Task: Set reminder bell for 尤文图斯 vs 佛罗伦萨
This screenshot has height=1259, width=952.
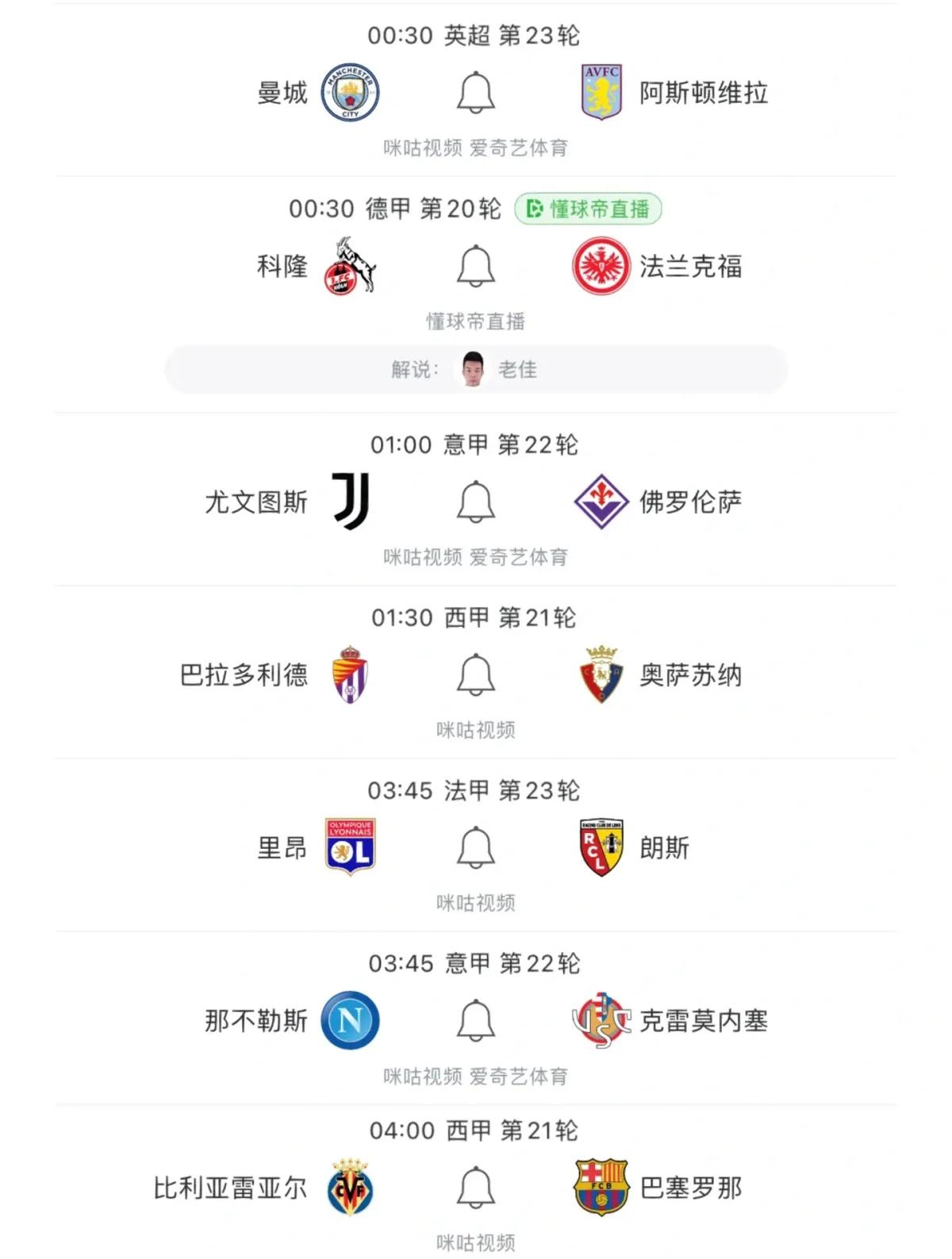Action: (x=476, y=501)
